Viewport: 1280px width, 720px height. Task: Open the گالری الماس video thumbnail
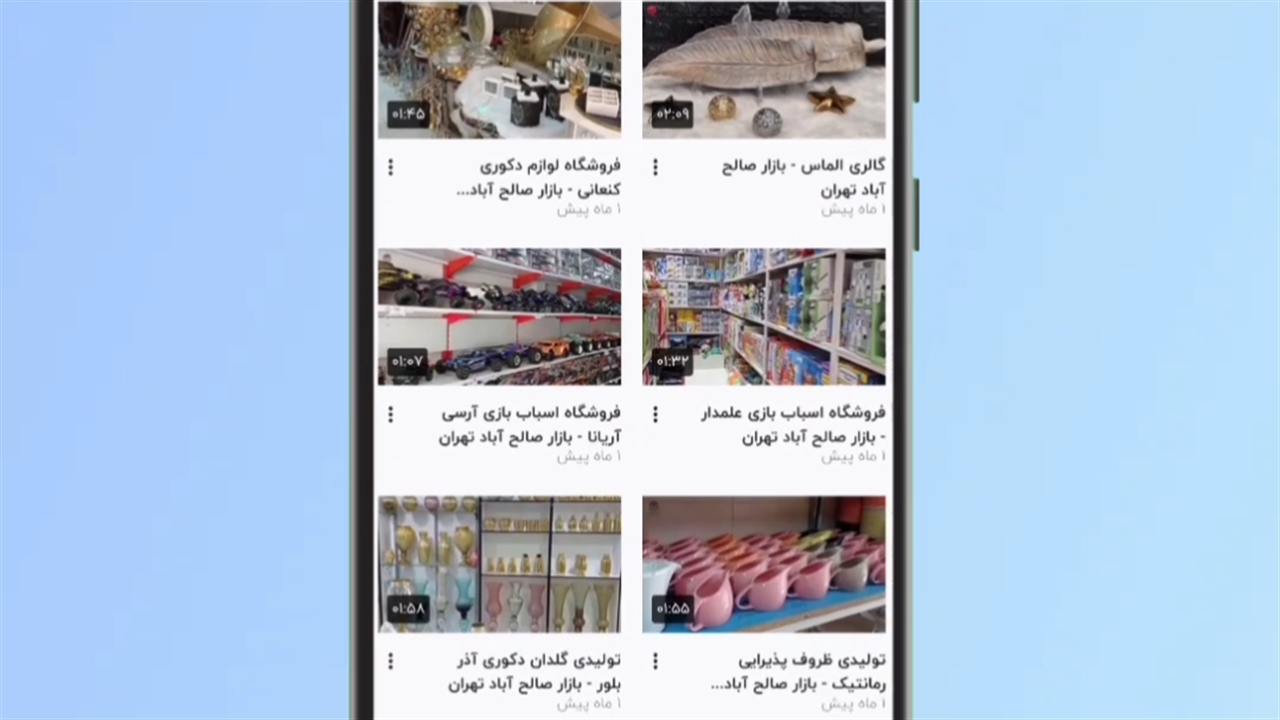click(763, 70)
